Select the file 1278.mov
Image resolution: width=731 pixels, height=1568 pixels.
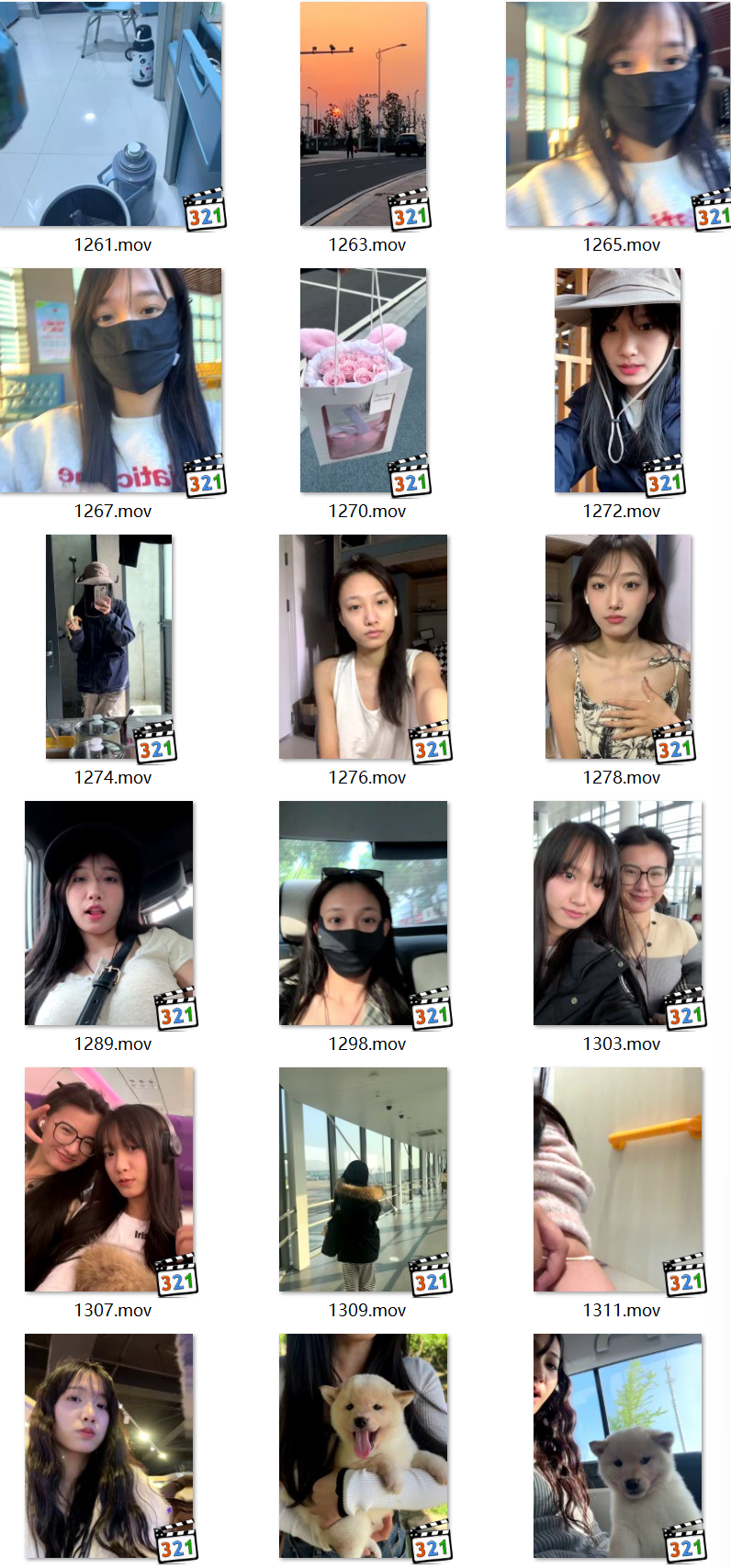click(618, 647)
